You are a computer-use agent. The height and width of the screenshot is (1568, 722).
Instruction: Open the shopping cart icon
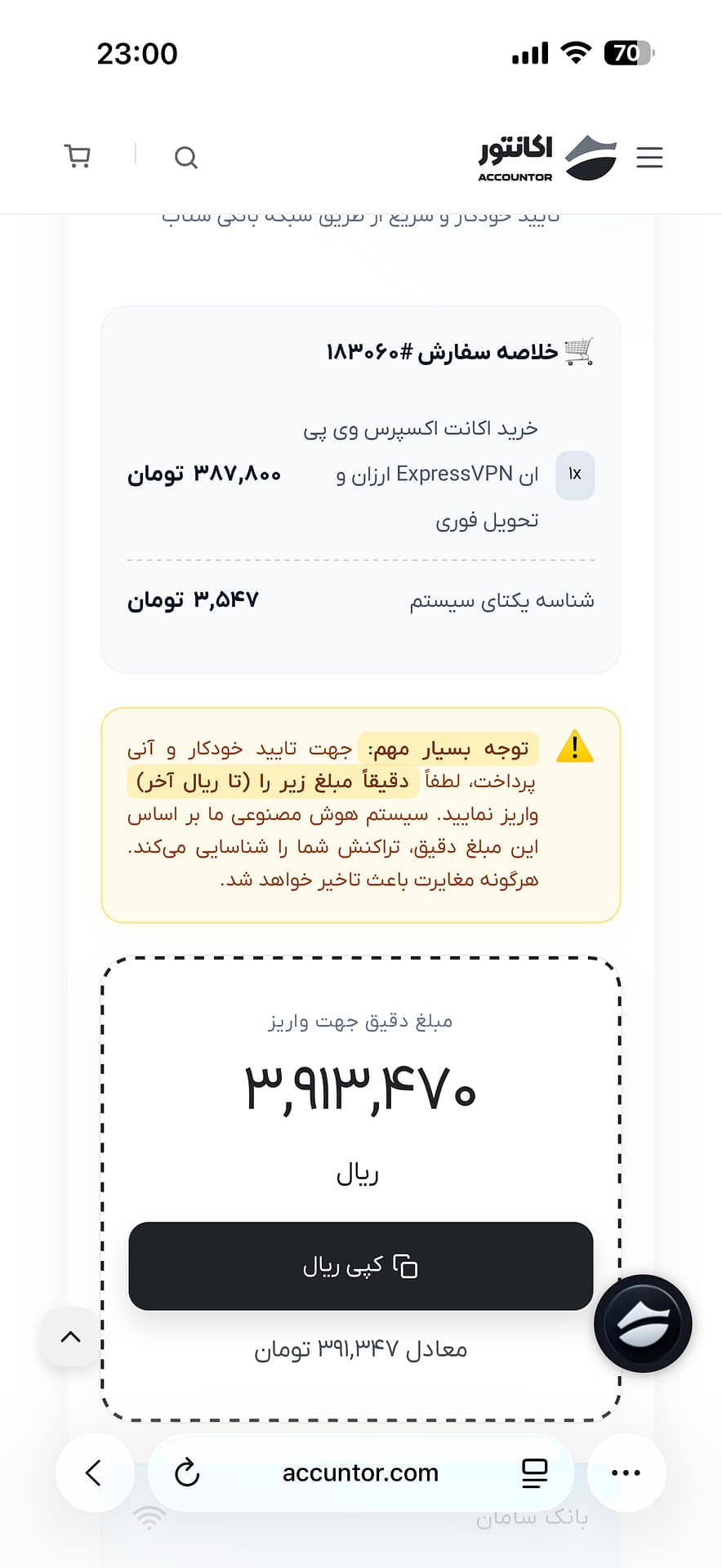tap(78, 156)
